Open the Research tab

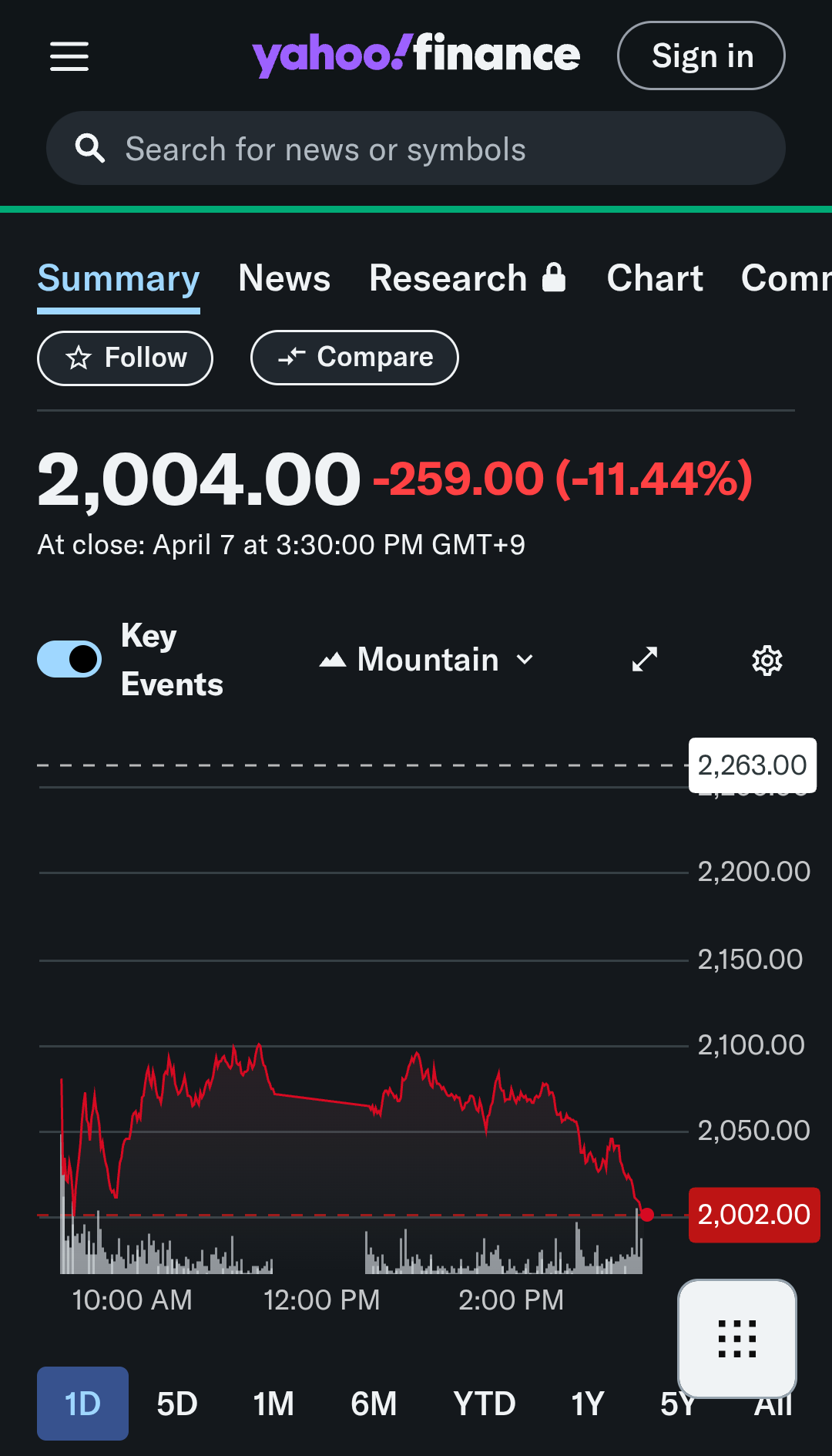(467, 278)
